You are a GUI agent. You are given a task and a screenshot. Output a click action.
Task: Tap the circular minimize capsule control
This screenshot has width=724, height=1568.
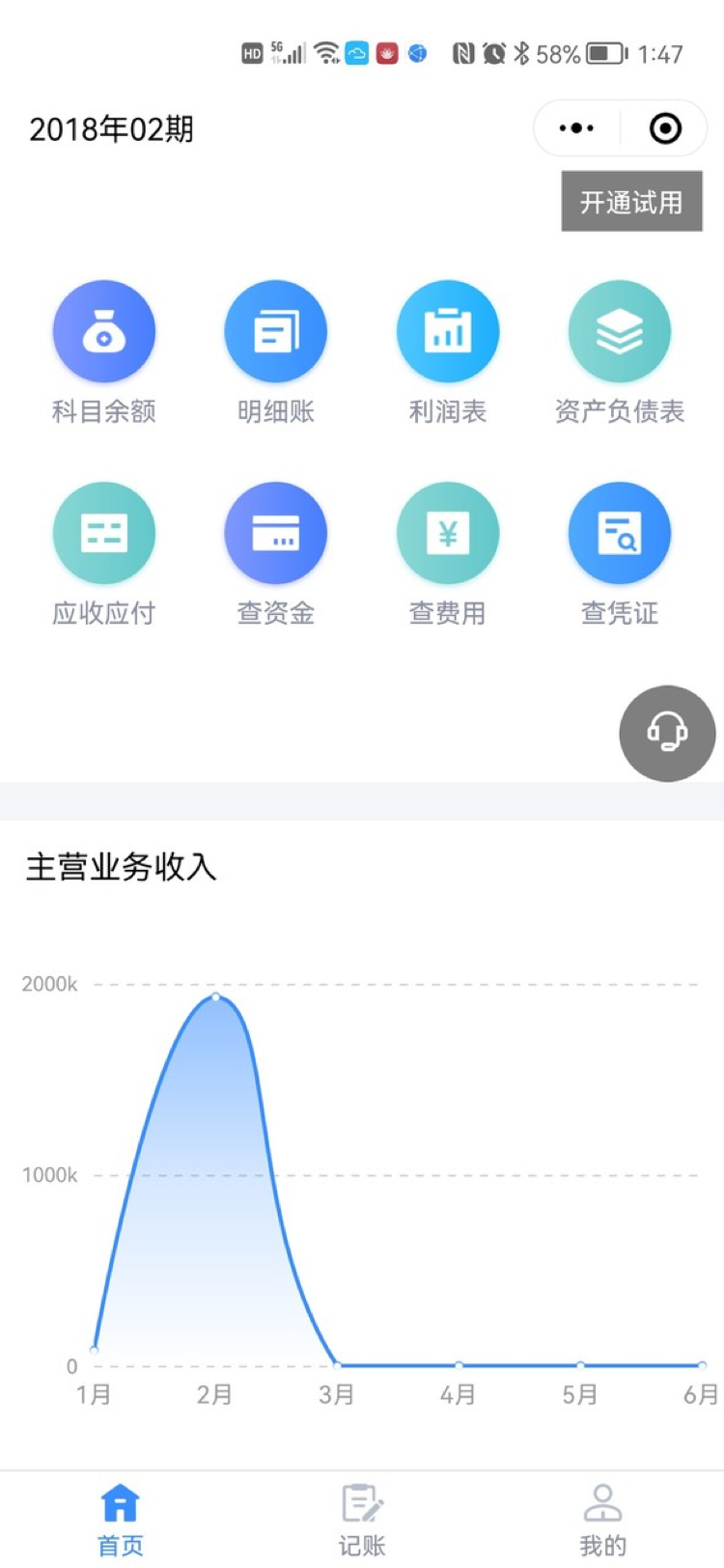pyautogui.click(x=665, y=127)
